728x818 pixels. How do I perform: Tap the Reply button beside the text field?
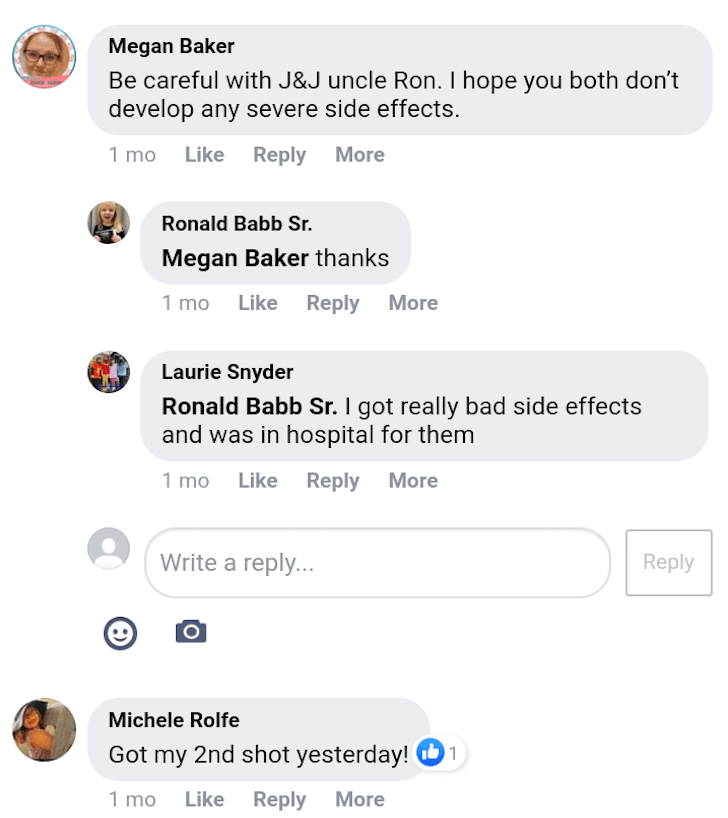(668, 563)
